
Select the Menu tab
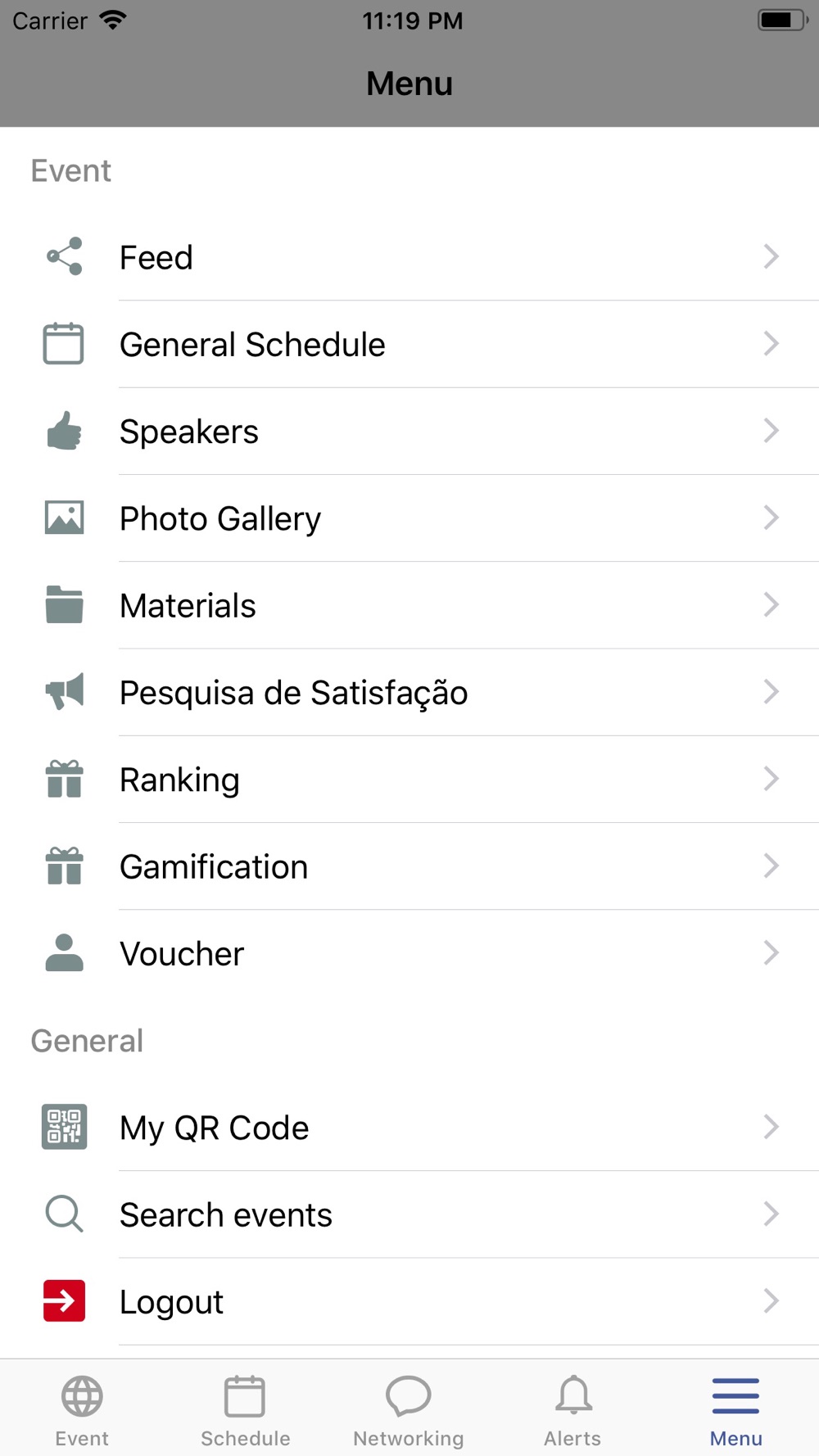736,1410
